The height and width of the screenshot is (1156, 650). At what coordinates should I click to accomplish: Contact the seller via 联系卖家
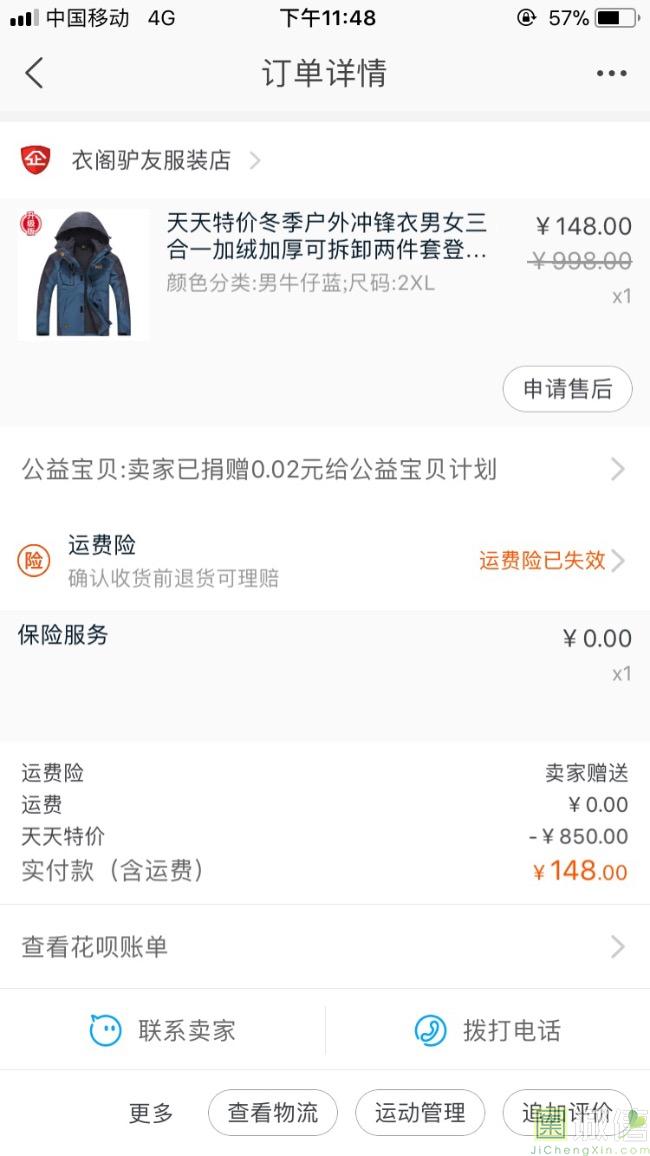pos(163,1030)
